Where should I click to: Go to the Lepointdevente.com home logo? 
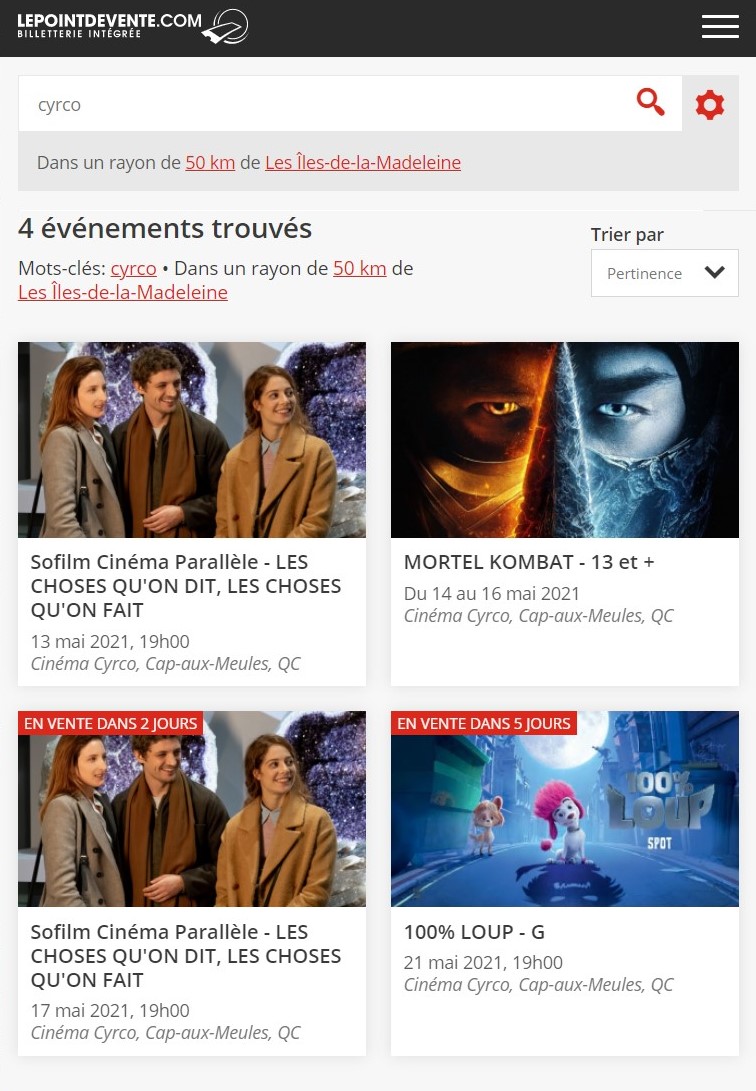click(x=132, y=26)
